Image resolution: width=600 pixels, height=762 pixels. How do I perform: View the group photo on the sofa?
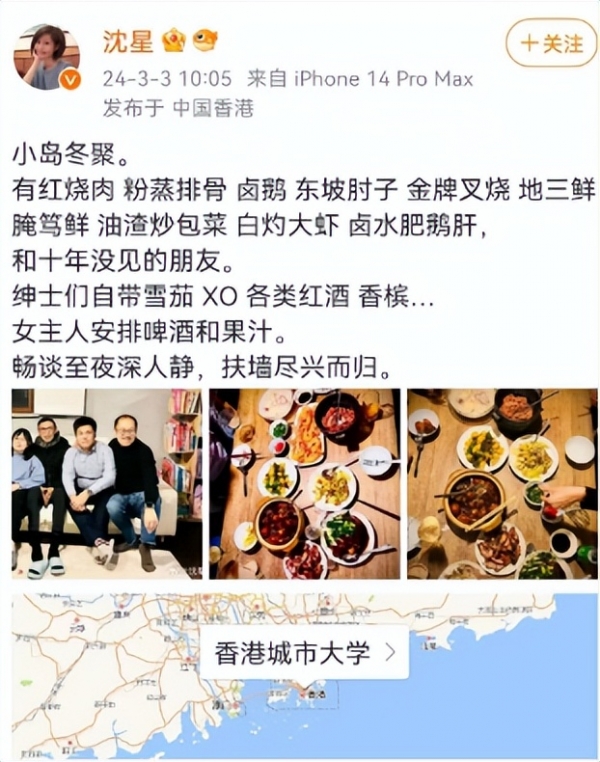click(x=107, y=484)
